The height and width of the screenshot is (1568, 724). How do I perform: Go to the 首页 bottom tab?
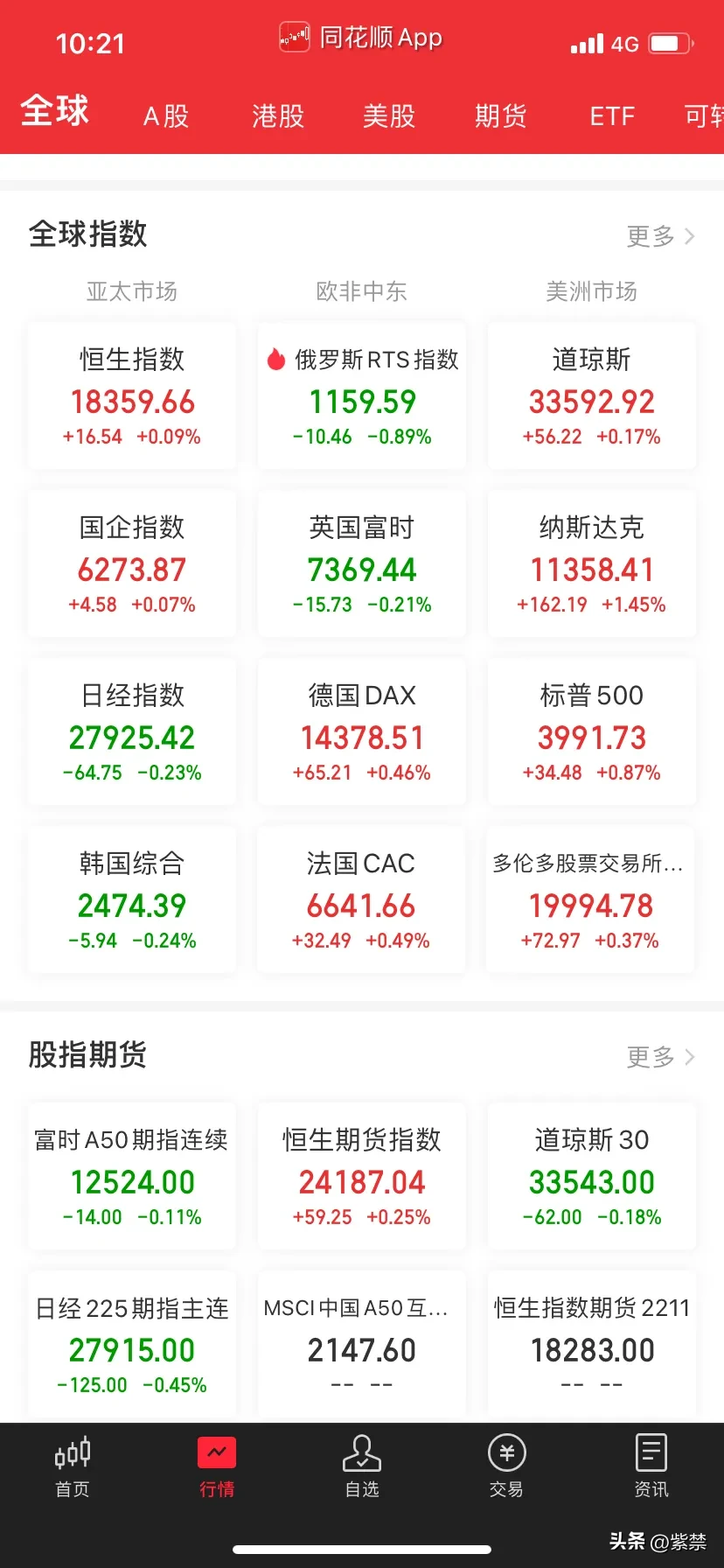(73, 1466)
